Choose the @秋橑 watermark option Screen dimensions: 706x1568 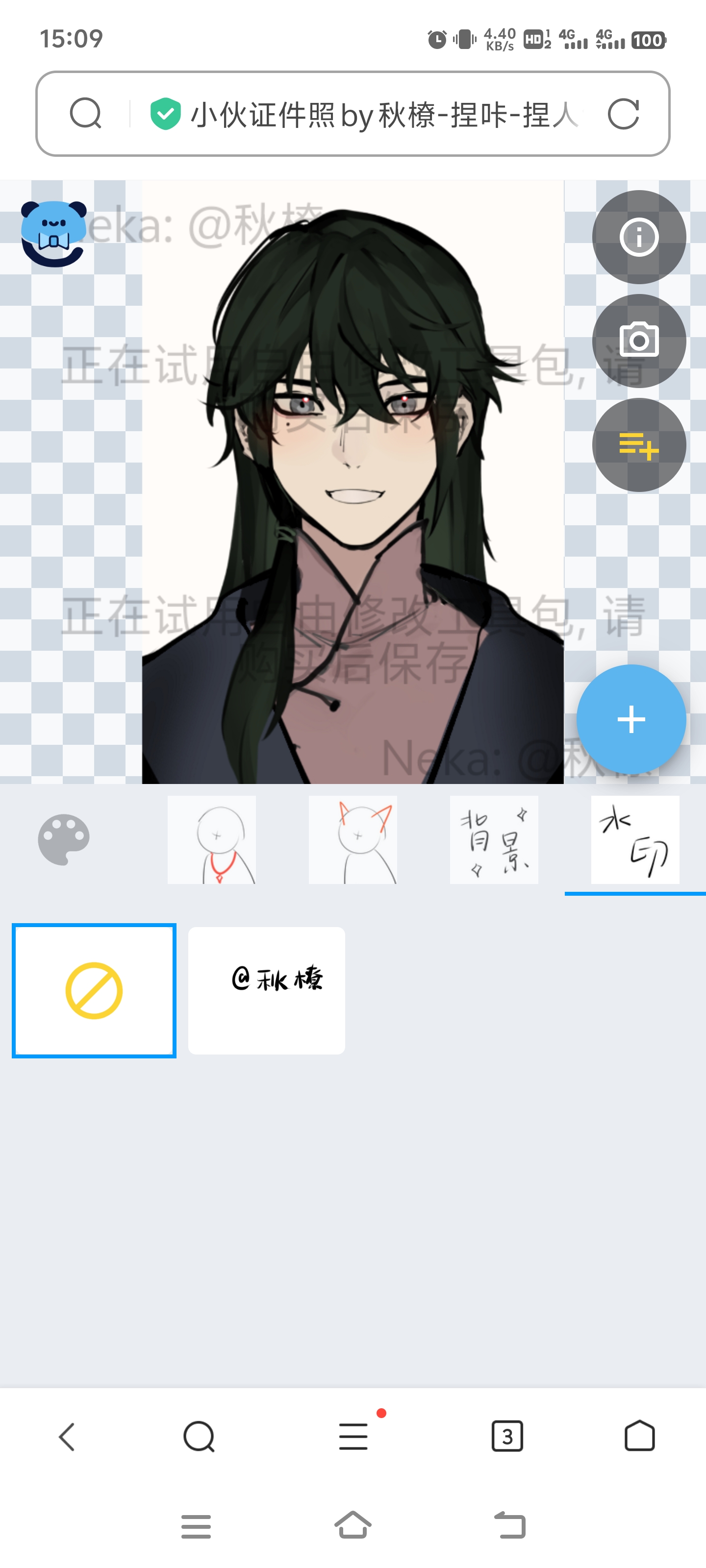click(x=266, y=990)
